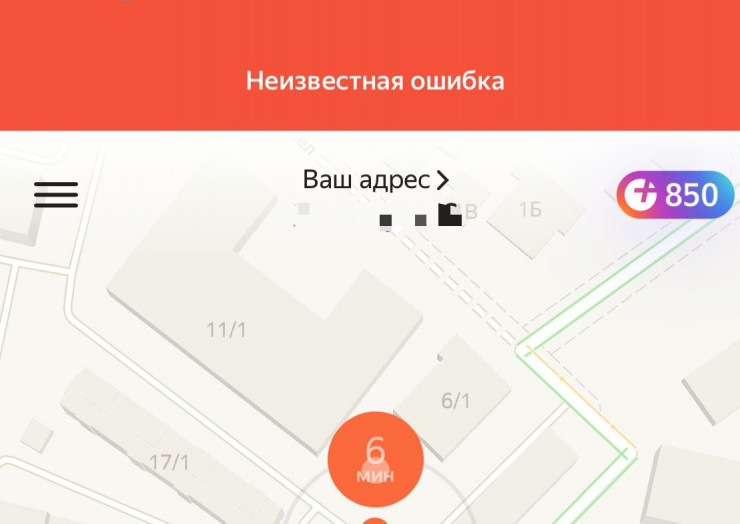The height and width of the screenshot is (524, 740).
Task: Tap the orange 6 мин pickup pin
Action: coord(375,459)
